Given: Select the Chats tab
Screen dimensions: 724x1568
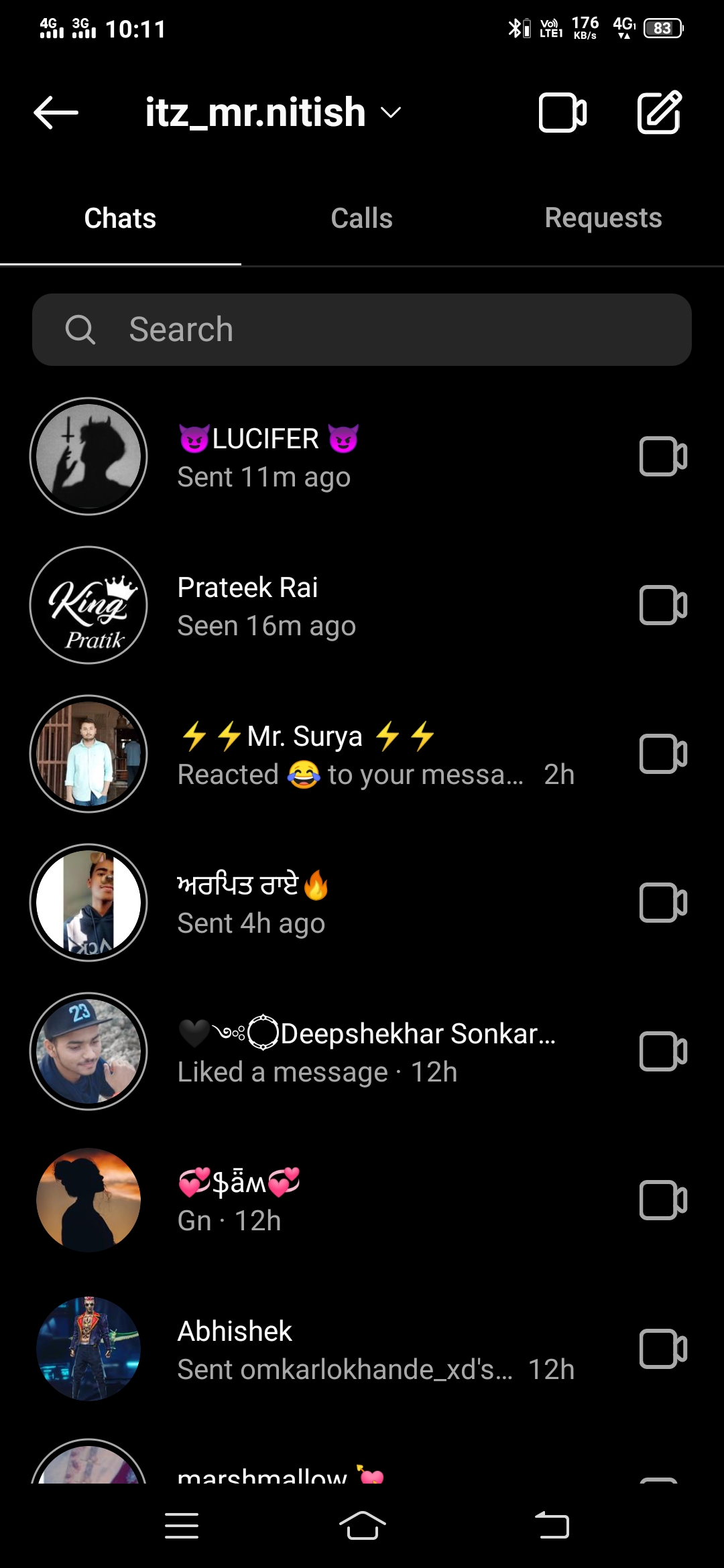Looking at the screenshot, I should coord(120,218).
